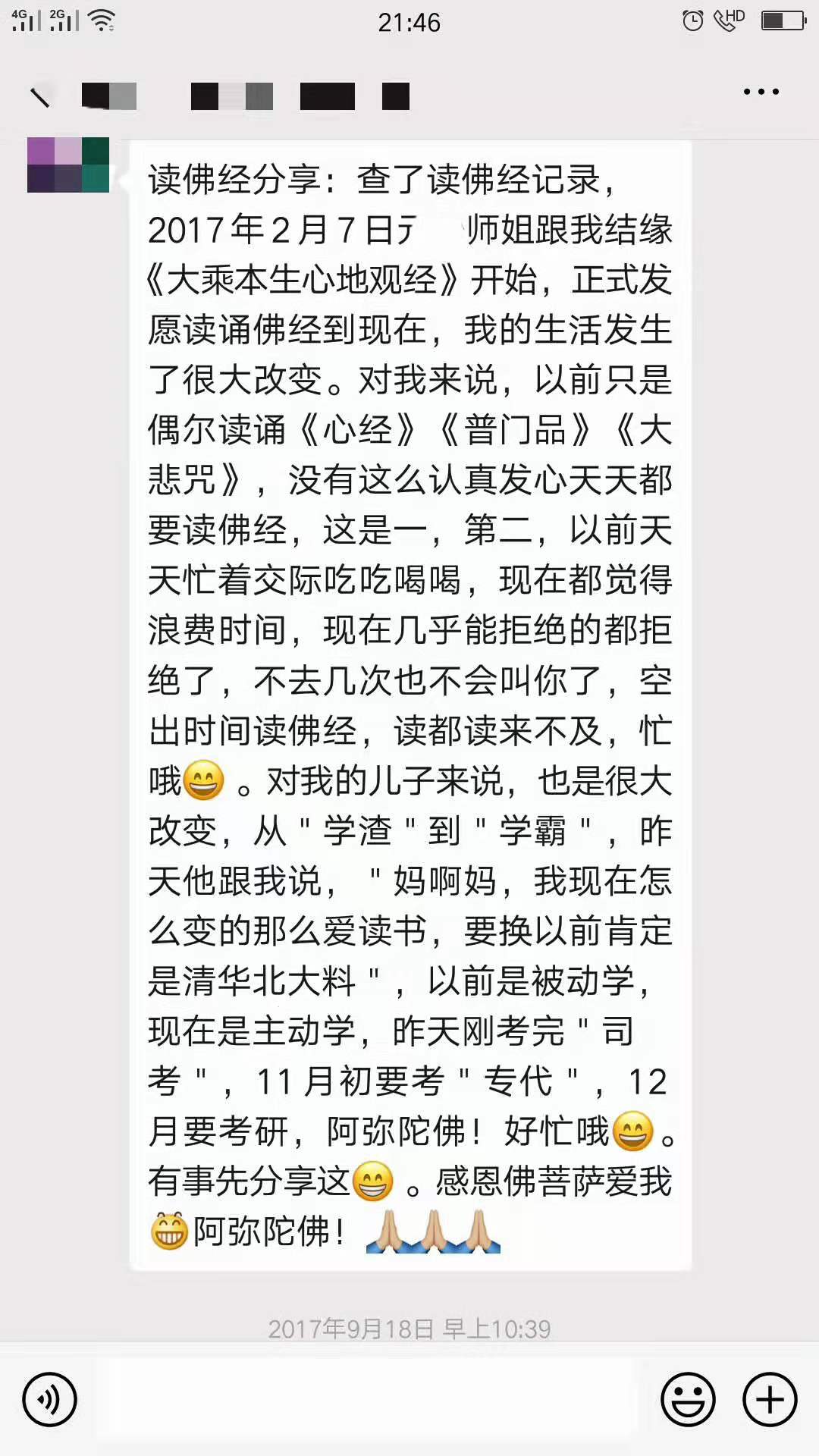Tap the grinning emoji after 阿弥陀佛
This screenshot has width=819, height=1456.
pos(167,1228)
